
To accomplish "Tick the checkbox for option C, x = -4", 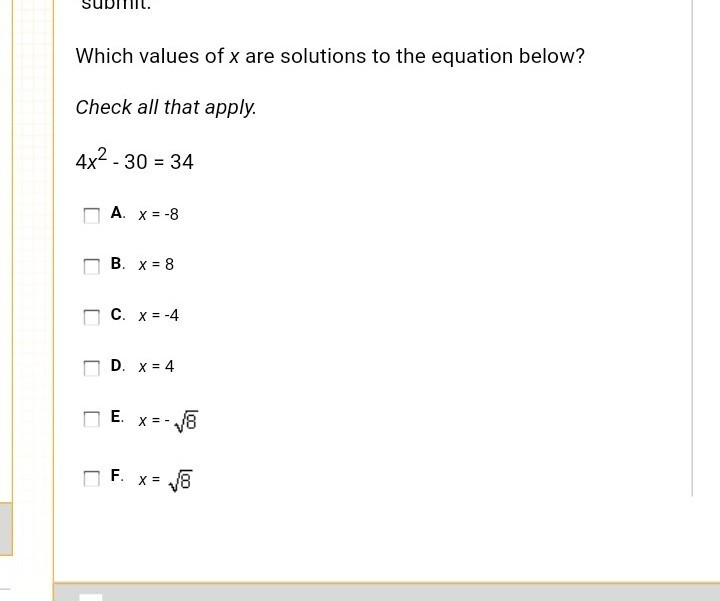I will [x=92, y=317].
